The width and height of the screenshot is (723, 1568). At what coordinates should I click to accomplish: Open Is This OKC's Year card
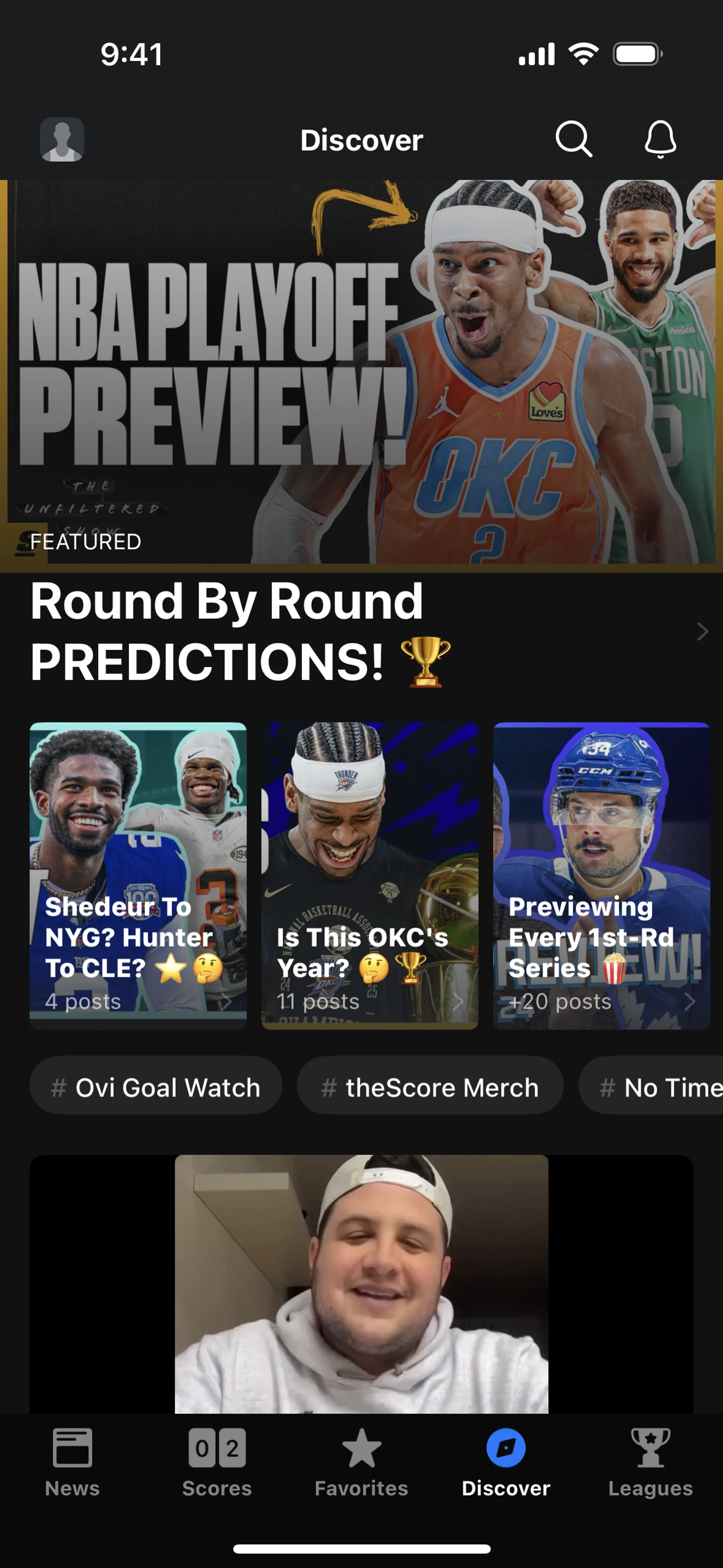(x=369, y=875)
